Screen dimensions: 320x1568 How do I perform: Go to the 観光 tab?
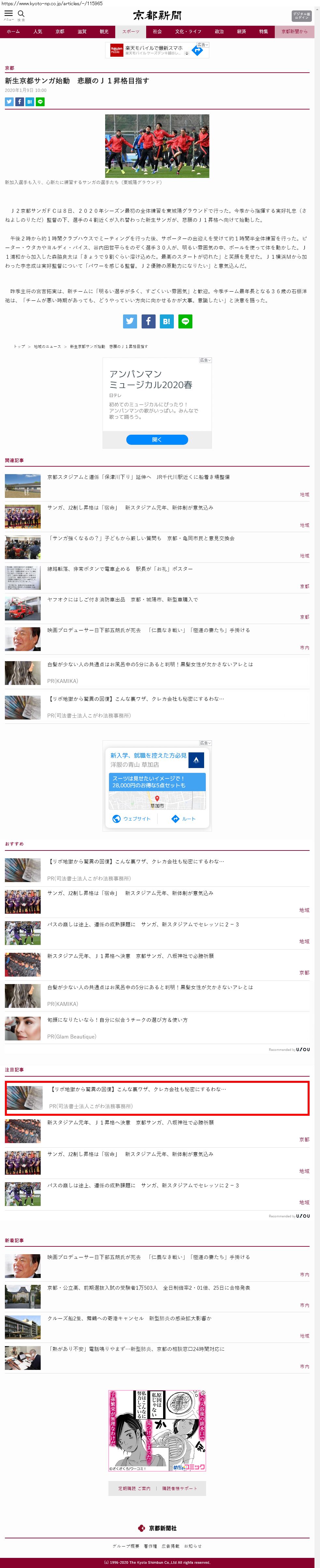(x=104, y=32)
